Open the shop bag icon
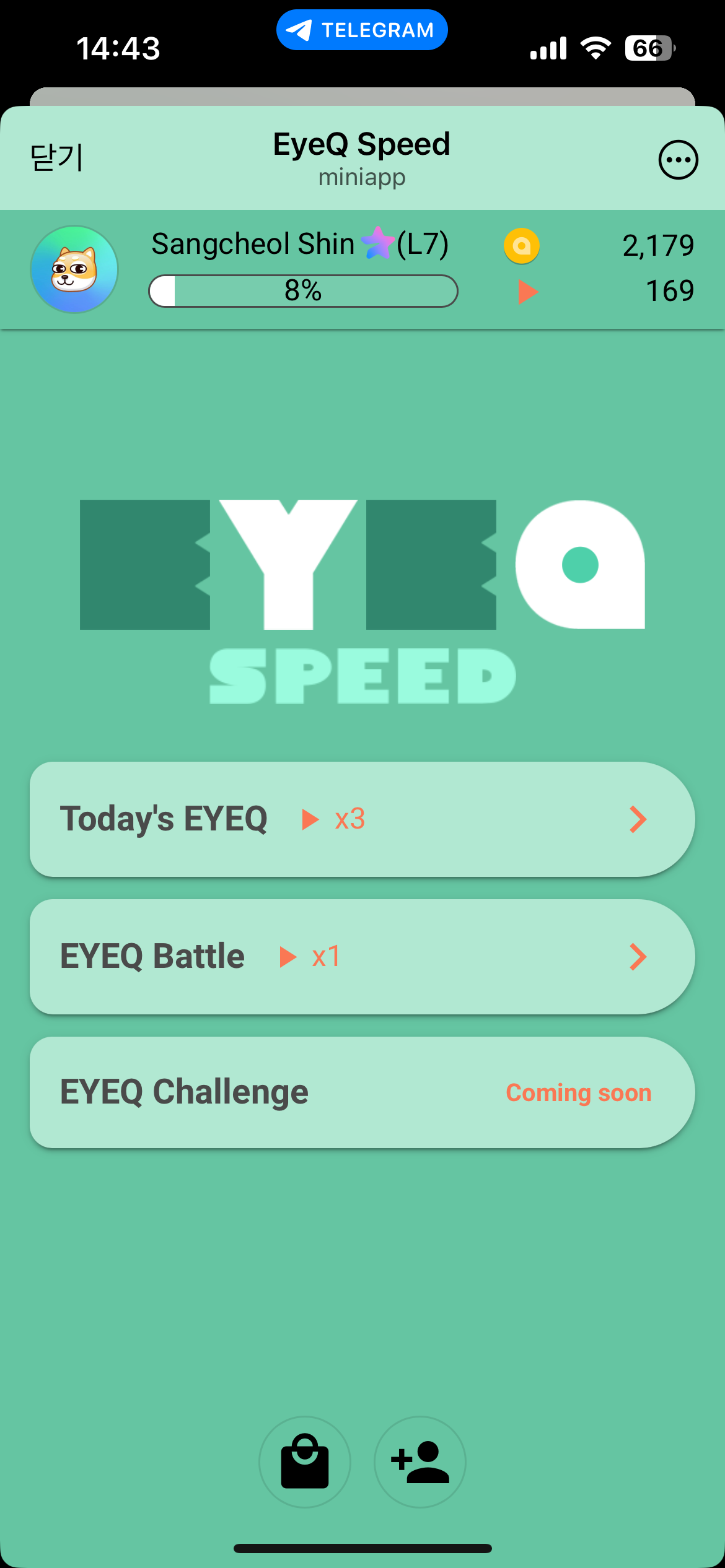 305,1461
